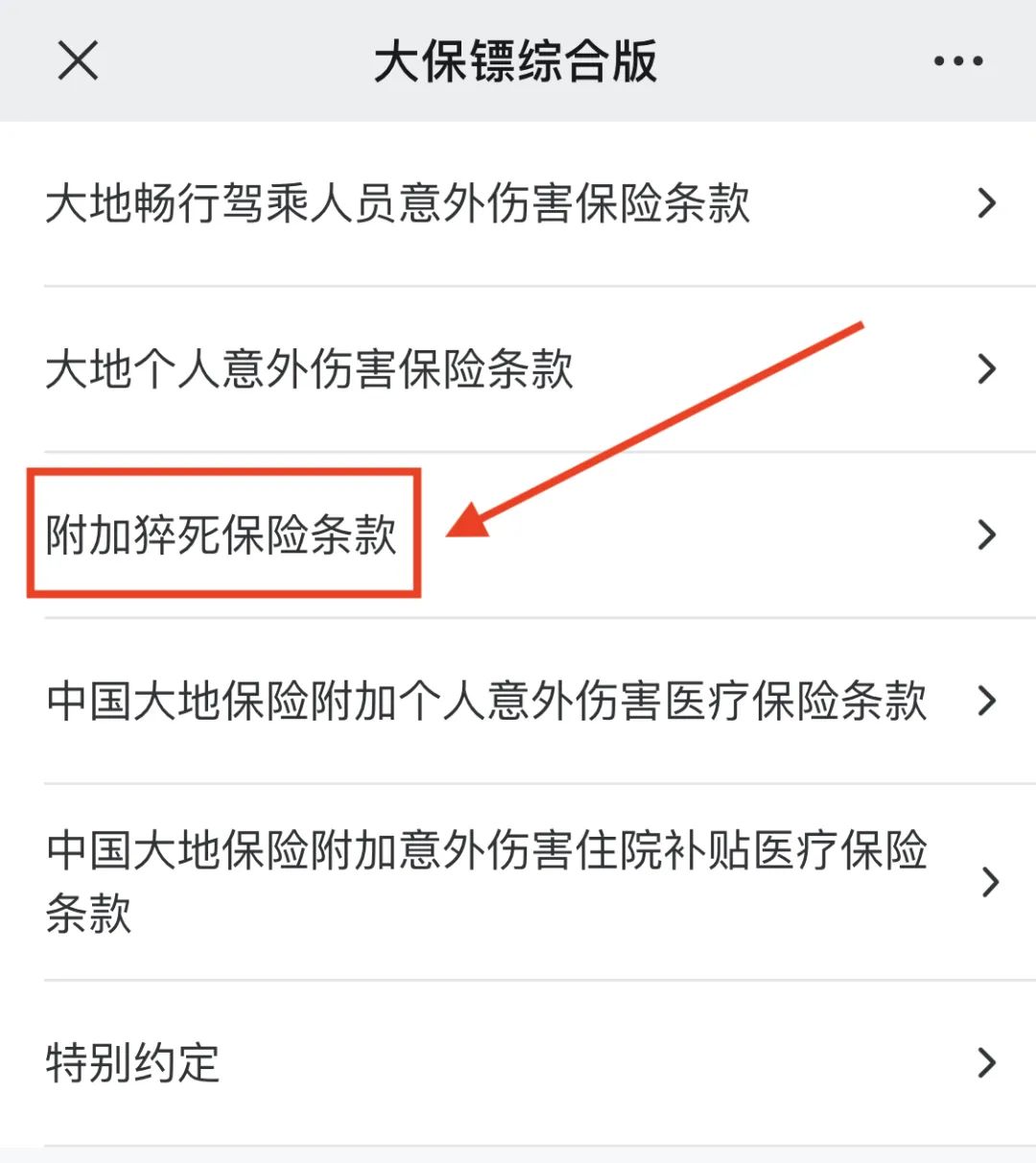
Task: Click the ellipsis icon in the header
Action: click(955, 61)
